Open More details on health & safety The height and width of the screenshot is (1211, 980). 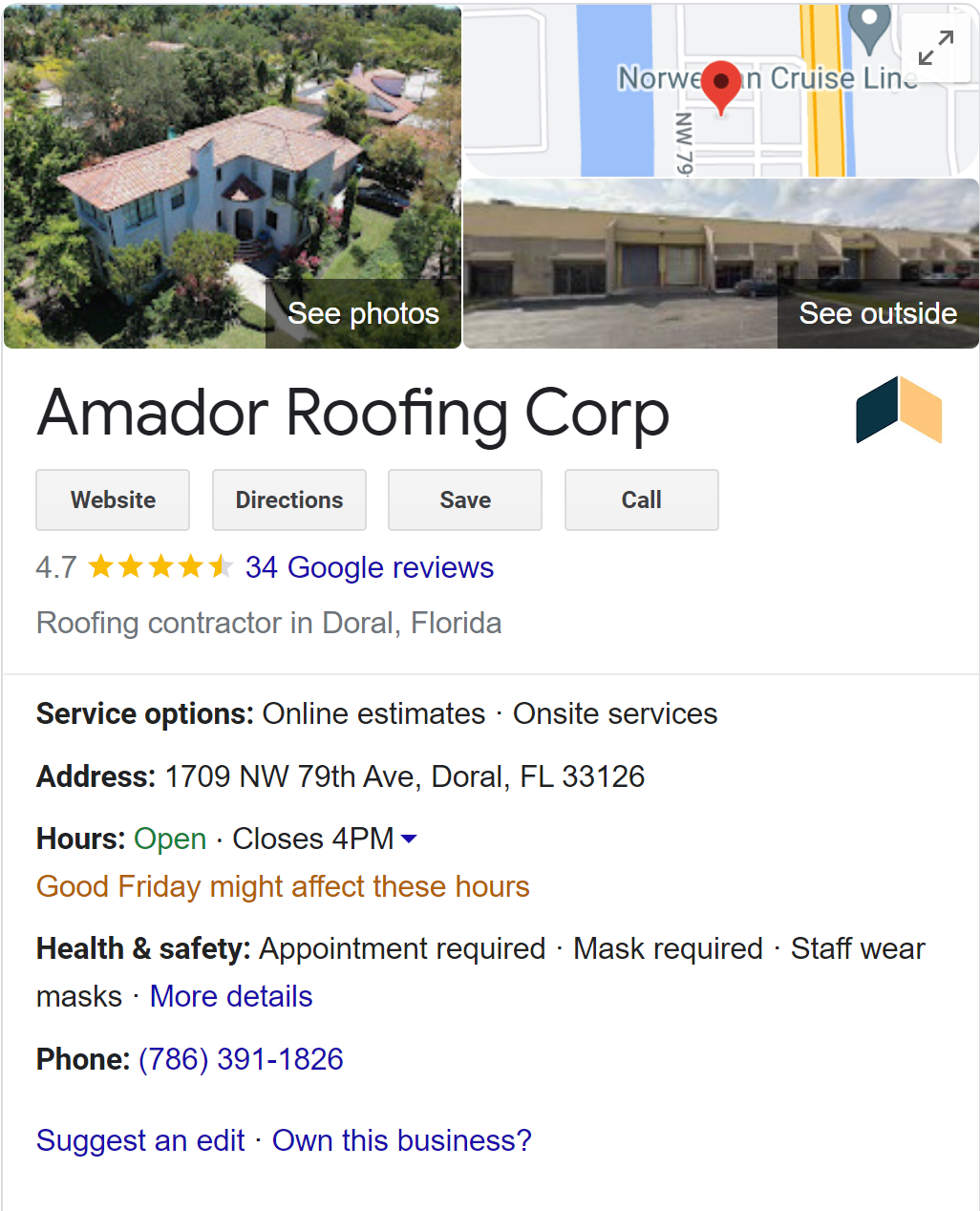[x=231, y=996]
